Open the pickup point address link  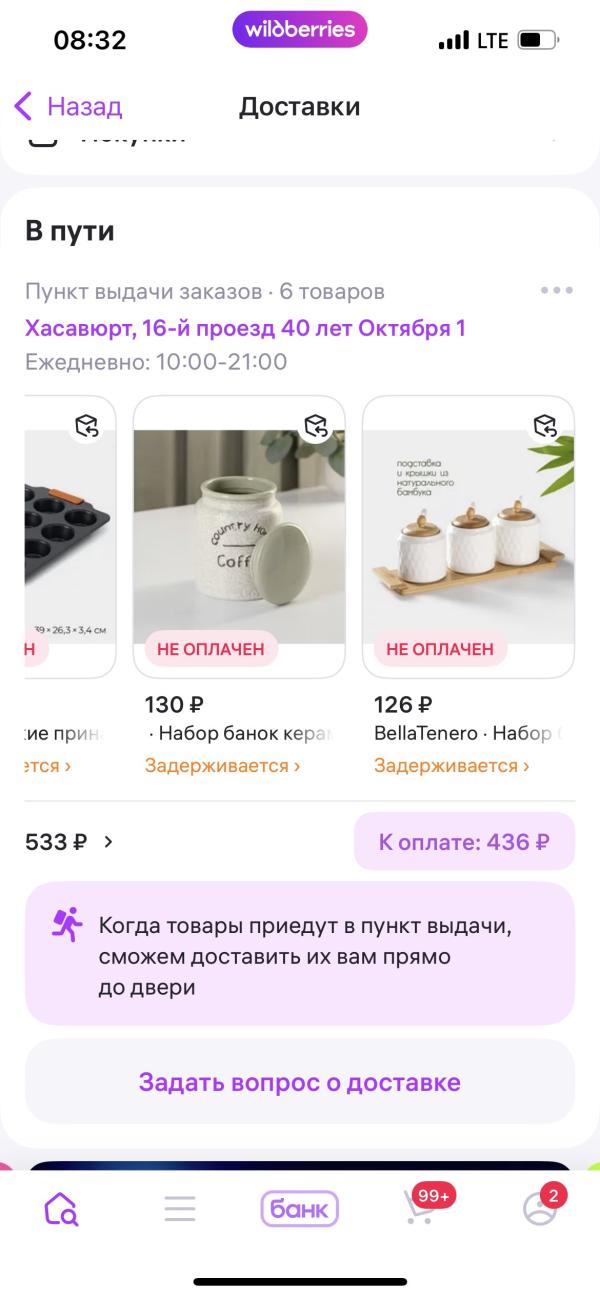(245, 328)
